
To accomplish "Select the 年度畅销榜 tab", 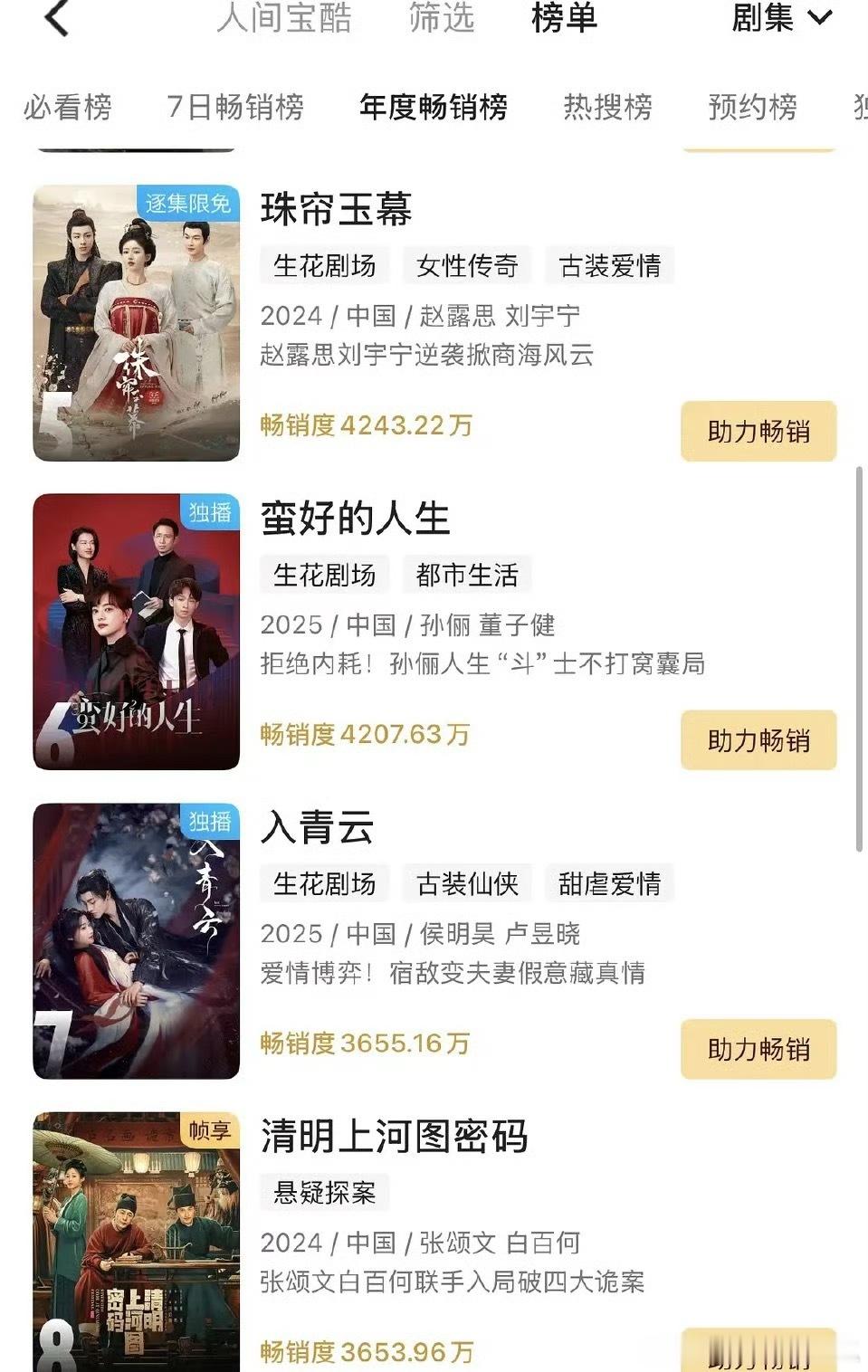I will coord(434,107).
